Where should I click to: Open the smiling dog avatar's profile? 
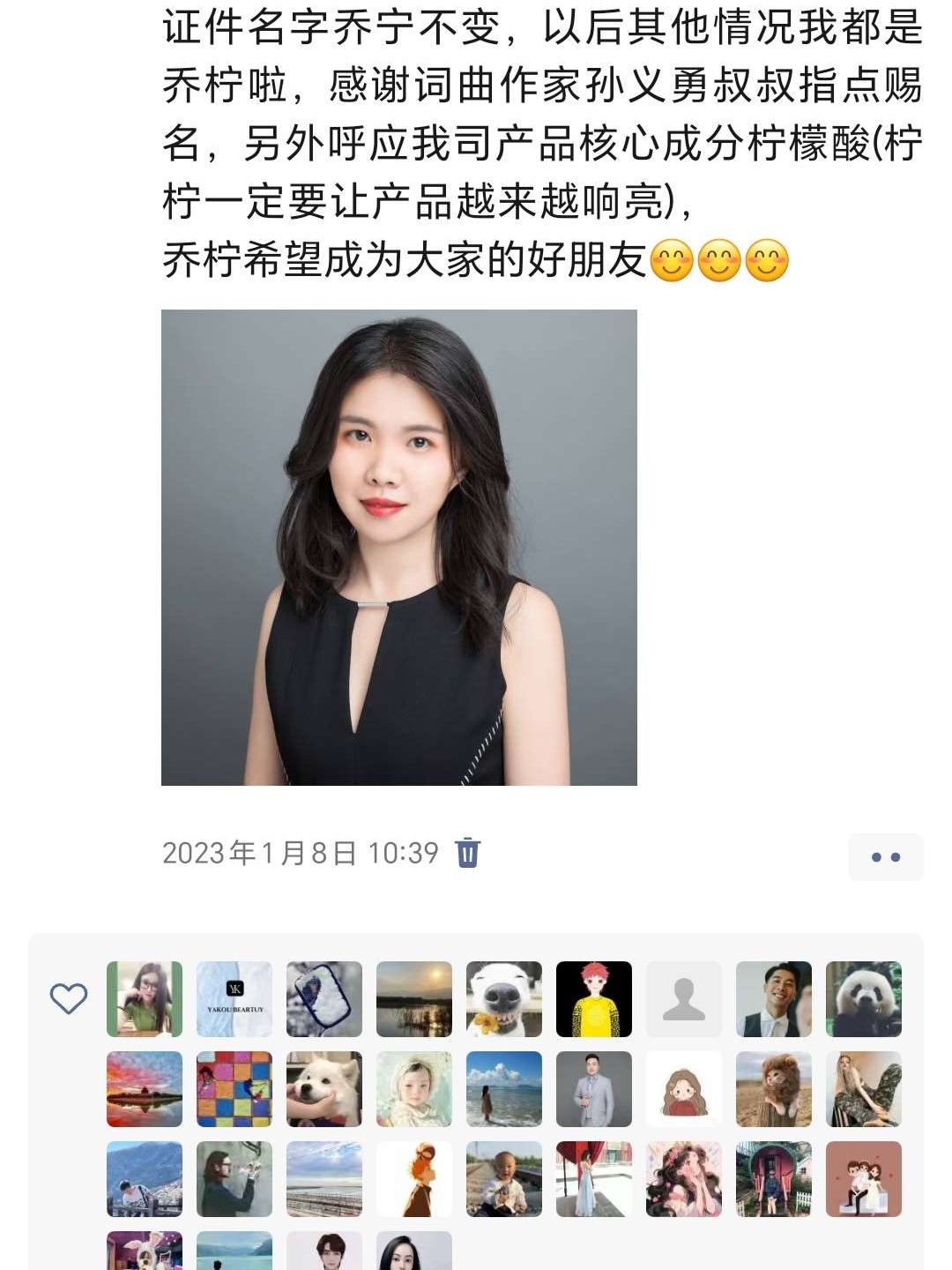pyautogui.click(x=503, y=998)
